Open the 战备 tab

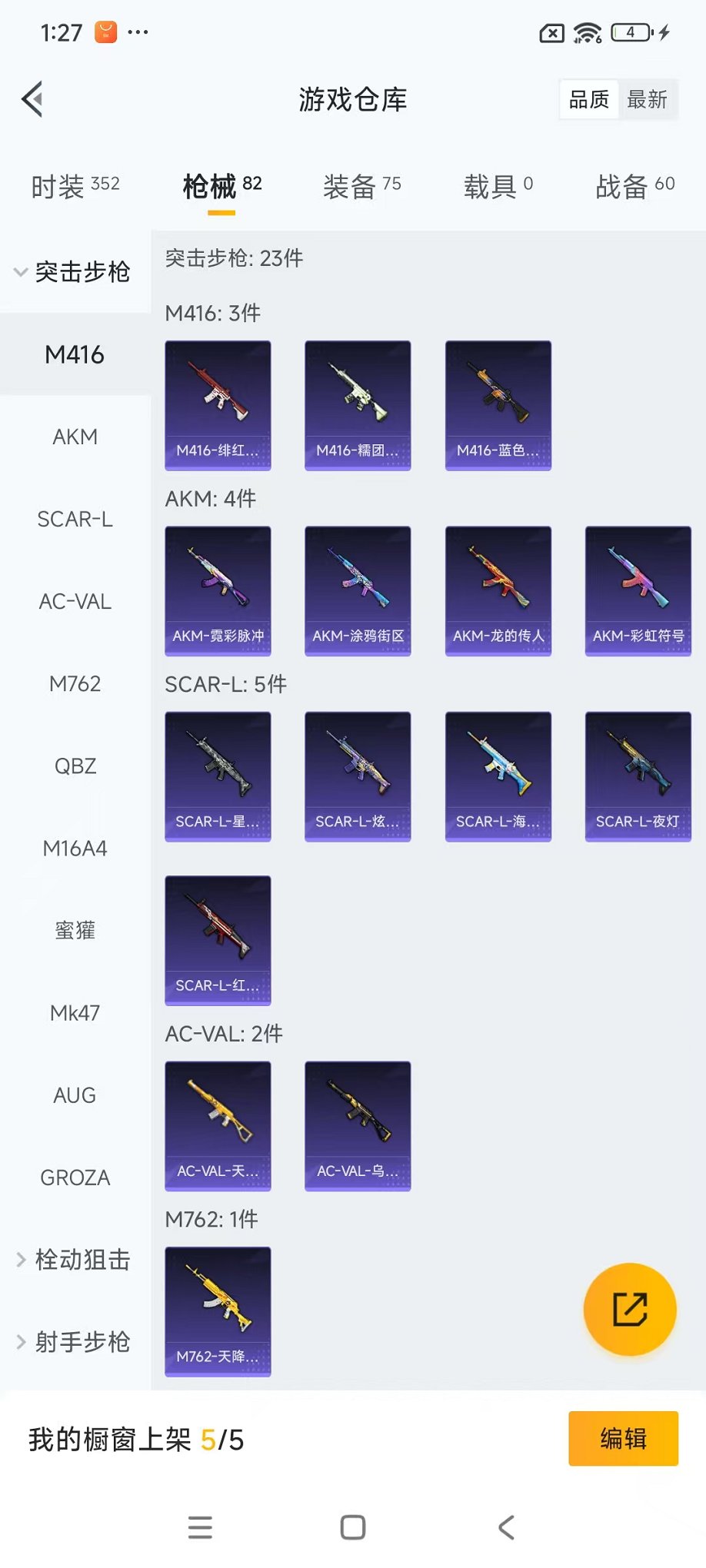click(x=634, y=185)
